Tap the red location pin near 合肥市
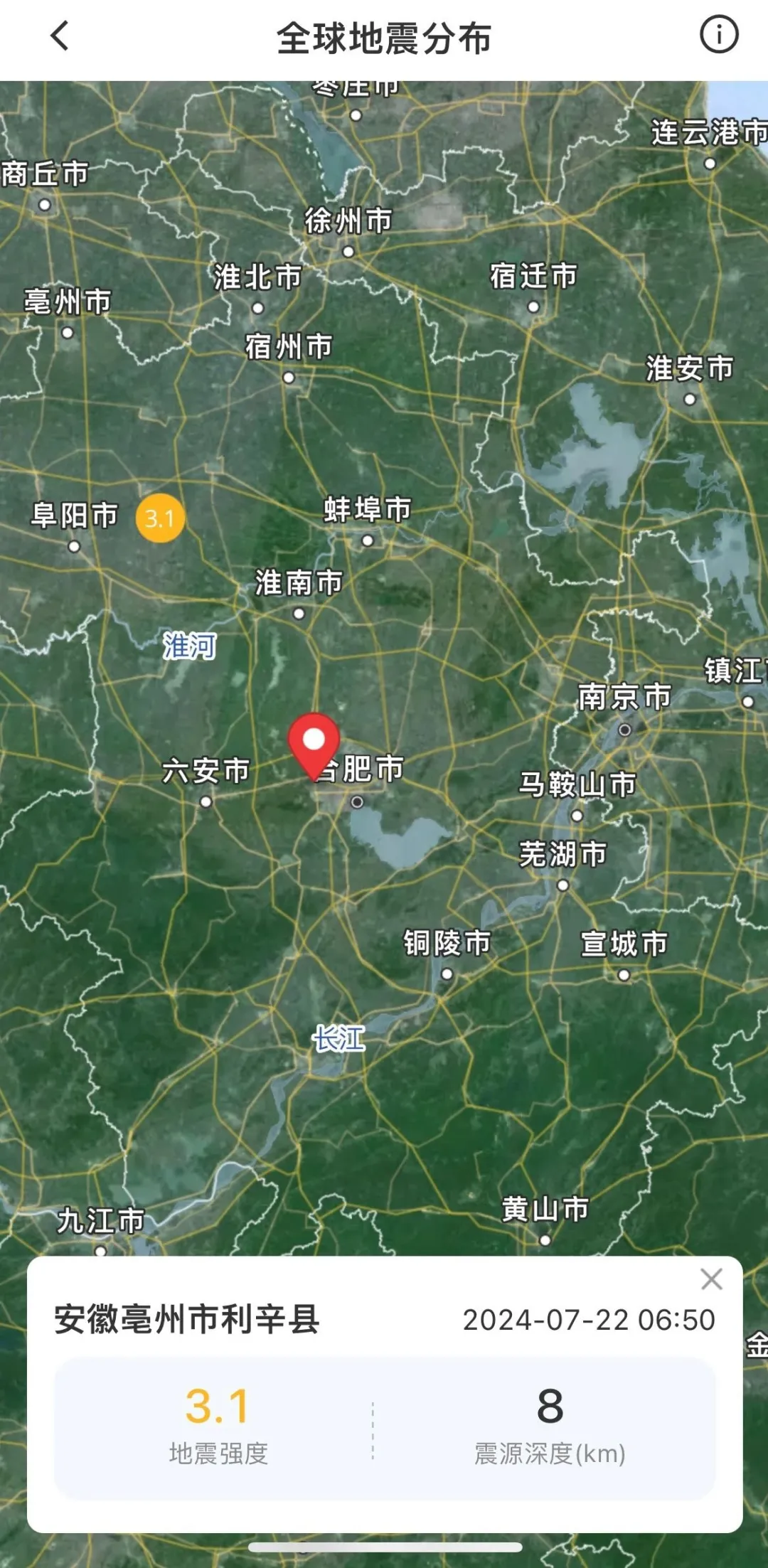This screenshot has width=768, height=1568. click(x=314, y=743)
